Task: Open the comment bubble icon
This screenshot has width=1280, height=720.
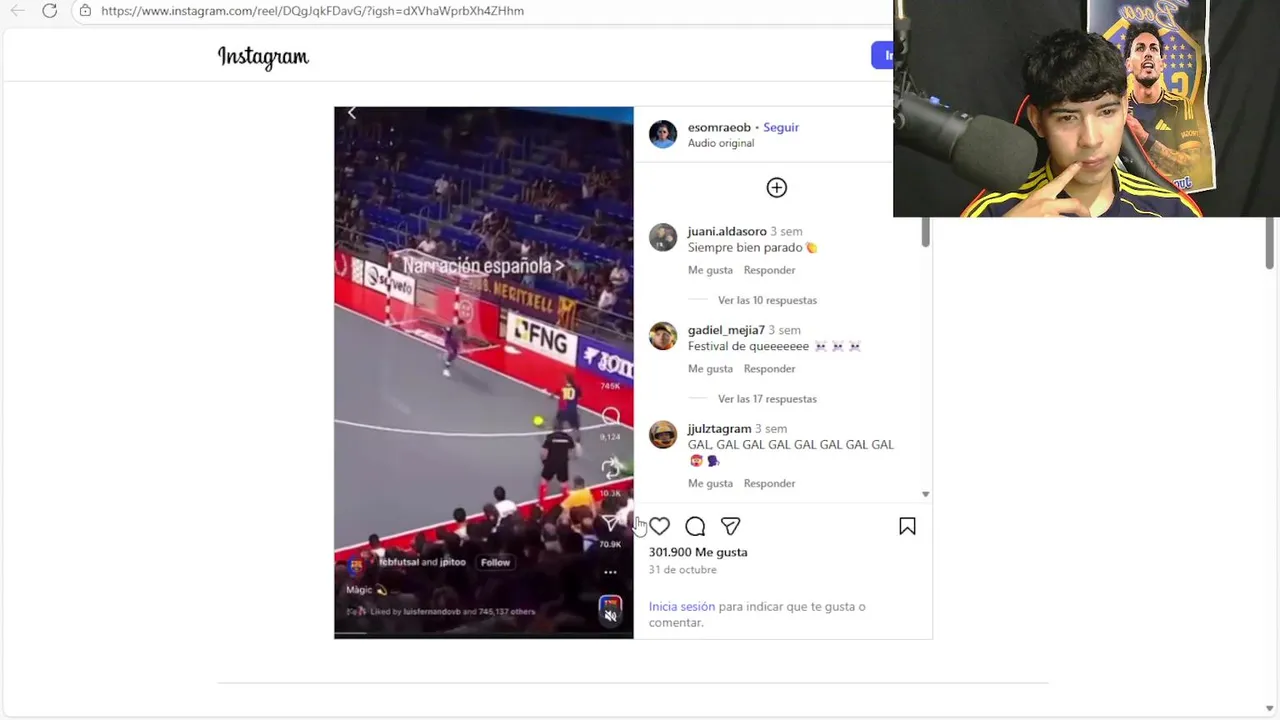Action: coord(695,527)
